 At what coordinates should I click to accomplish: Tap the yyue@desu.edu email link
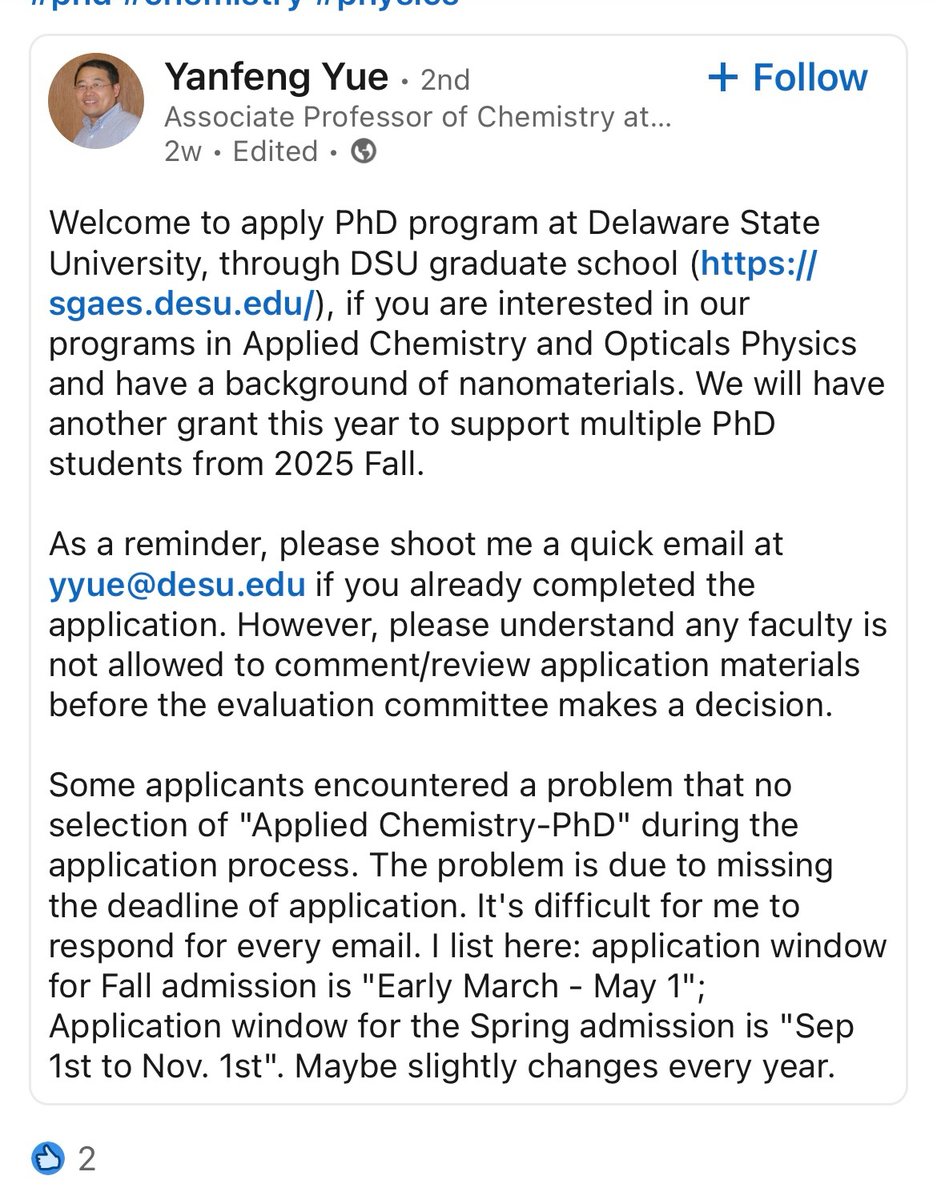[177, 584]
